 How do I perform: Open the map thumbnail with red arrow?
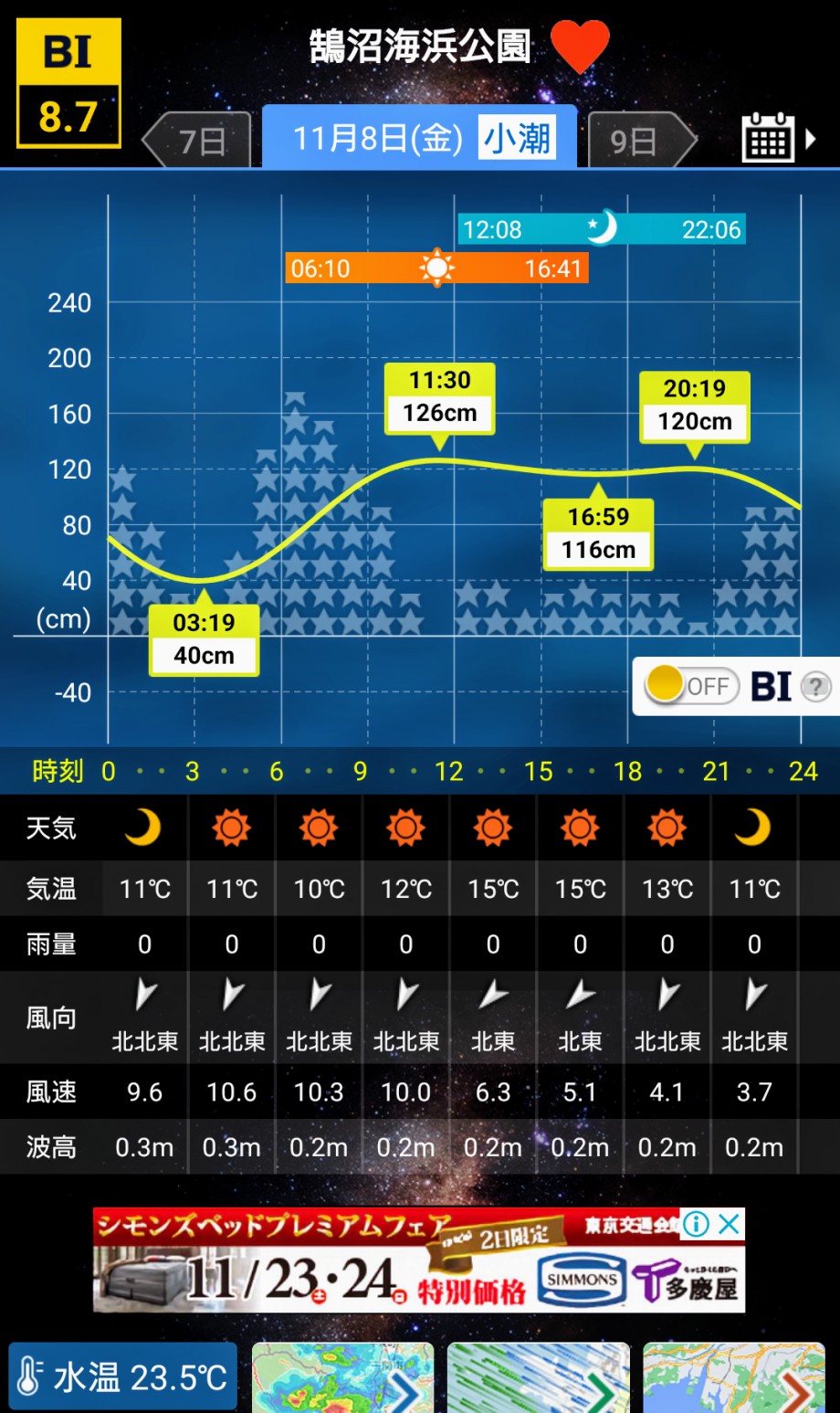pos(734,1377)
